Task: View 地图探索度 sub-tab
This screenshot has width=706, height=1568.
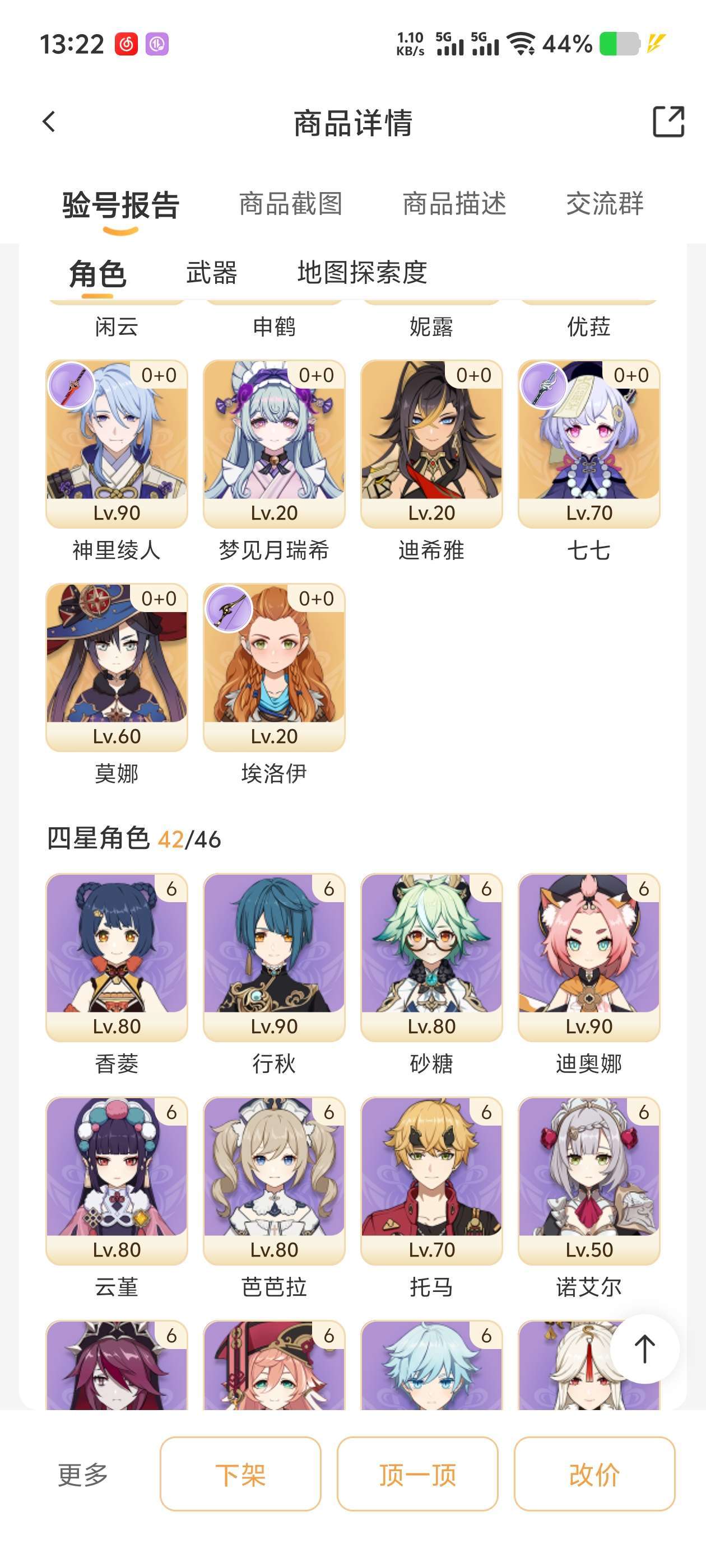Action: click(362, 272)
